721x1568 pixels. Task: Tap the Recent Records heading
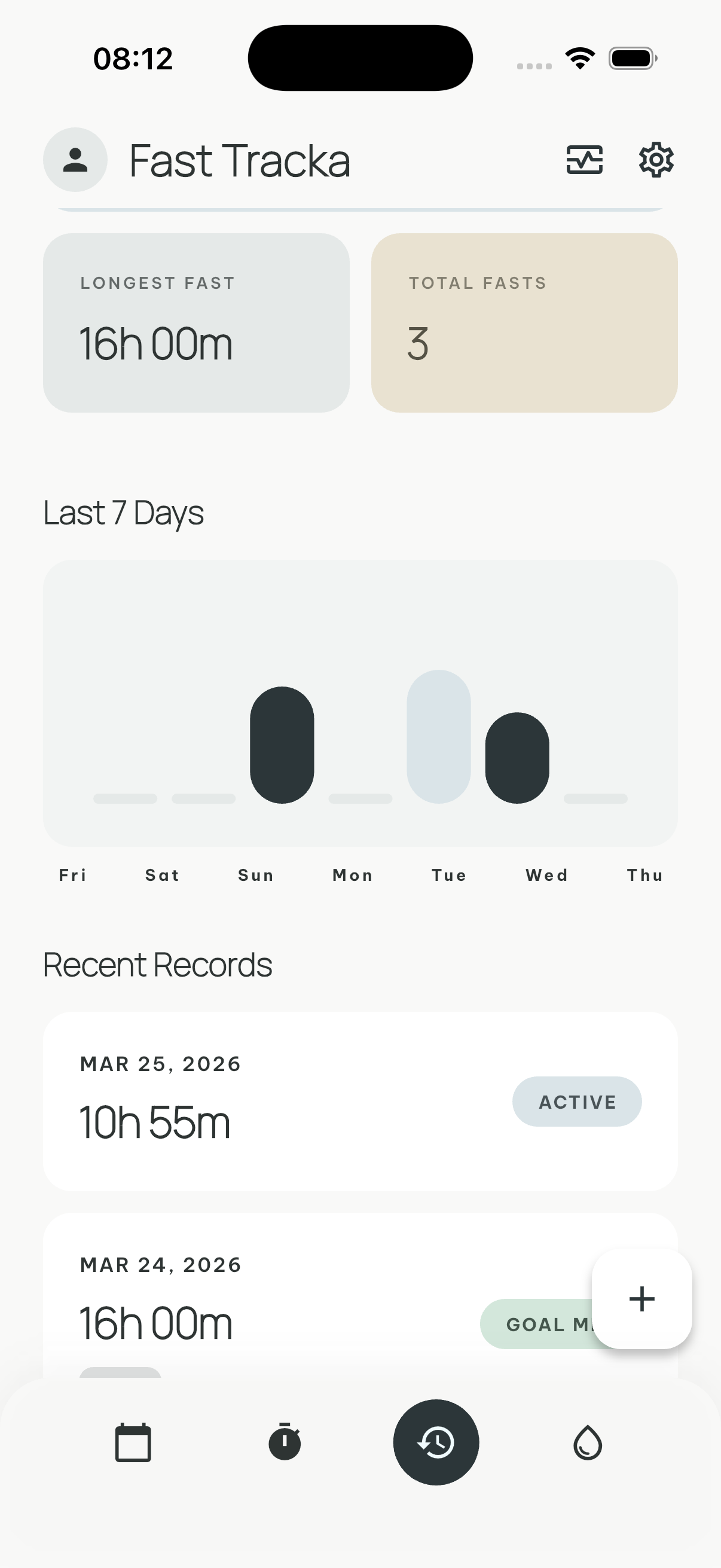[x=157, y=964]
